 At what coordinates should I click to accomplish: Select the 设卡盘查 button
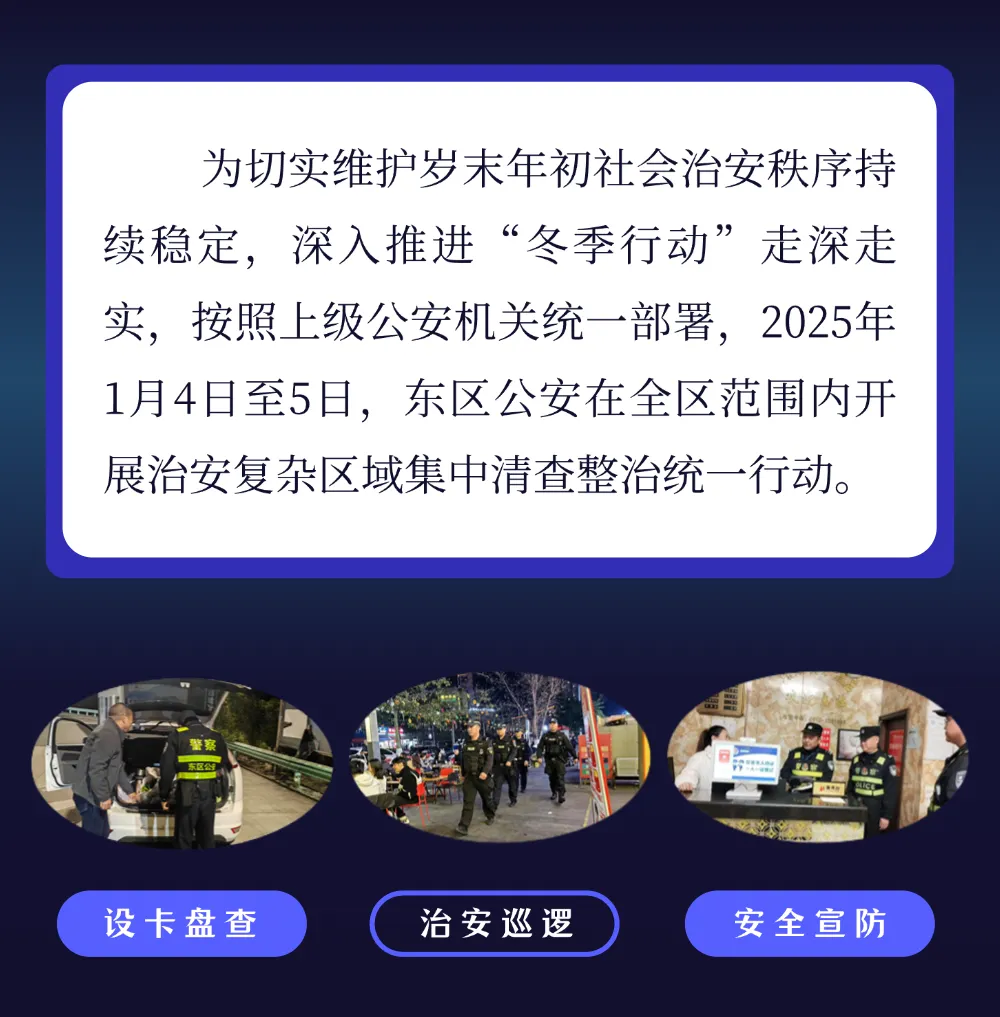[181, 923]
